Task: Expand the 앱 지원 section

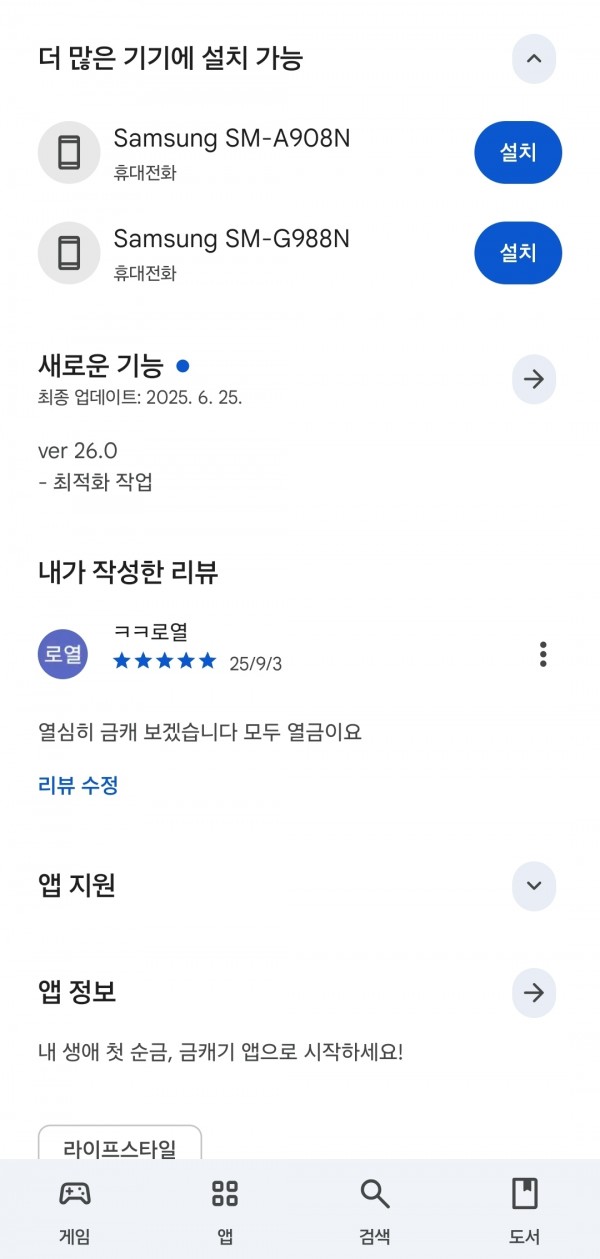Action: [534, 885]
